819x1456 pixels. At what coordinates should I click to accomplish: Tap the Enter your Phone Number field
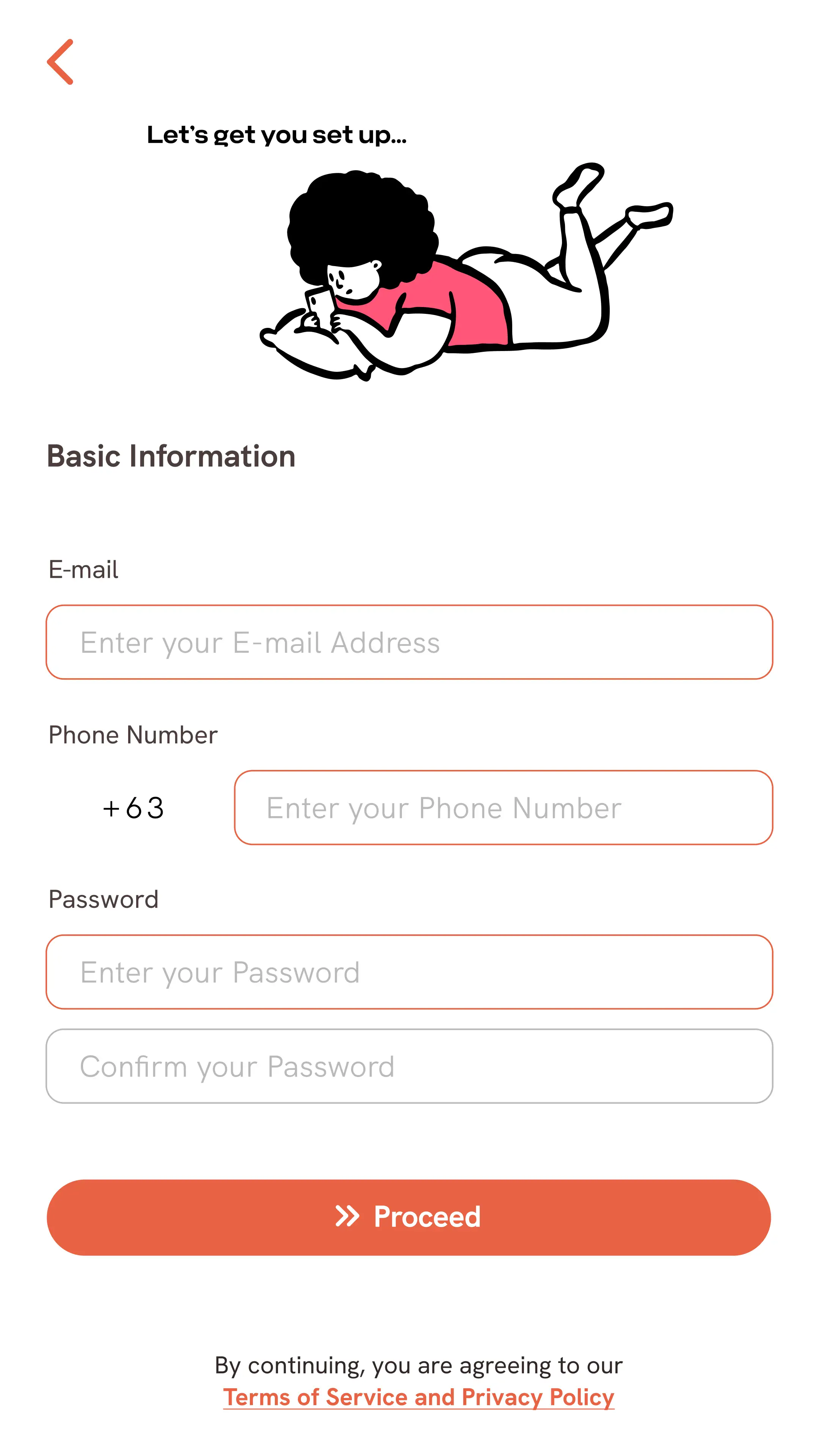(x=502, y=809)
